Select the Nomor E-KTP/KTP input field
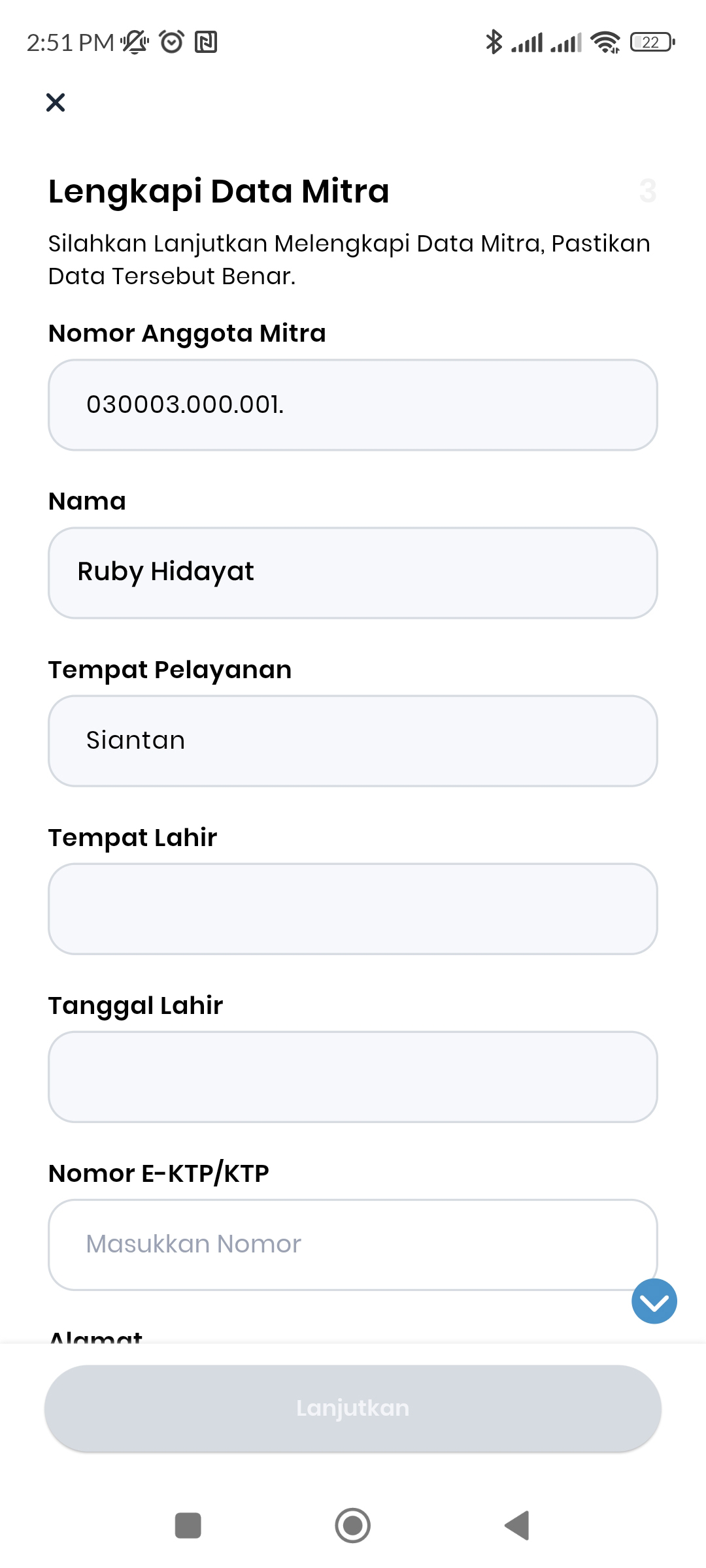Screen dimensions: 706x1568 [353, 1245]
